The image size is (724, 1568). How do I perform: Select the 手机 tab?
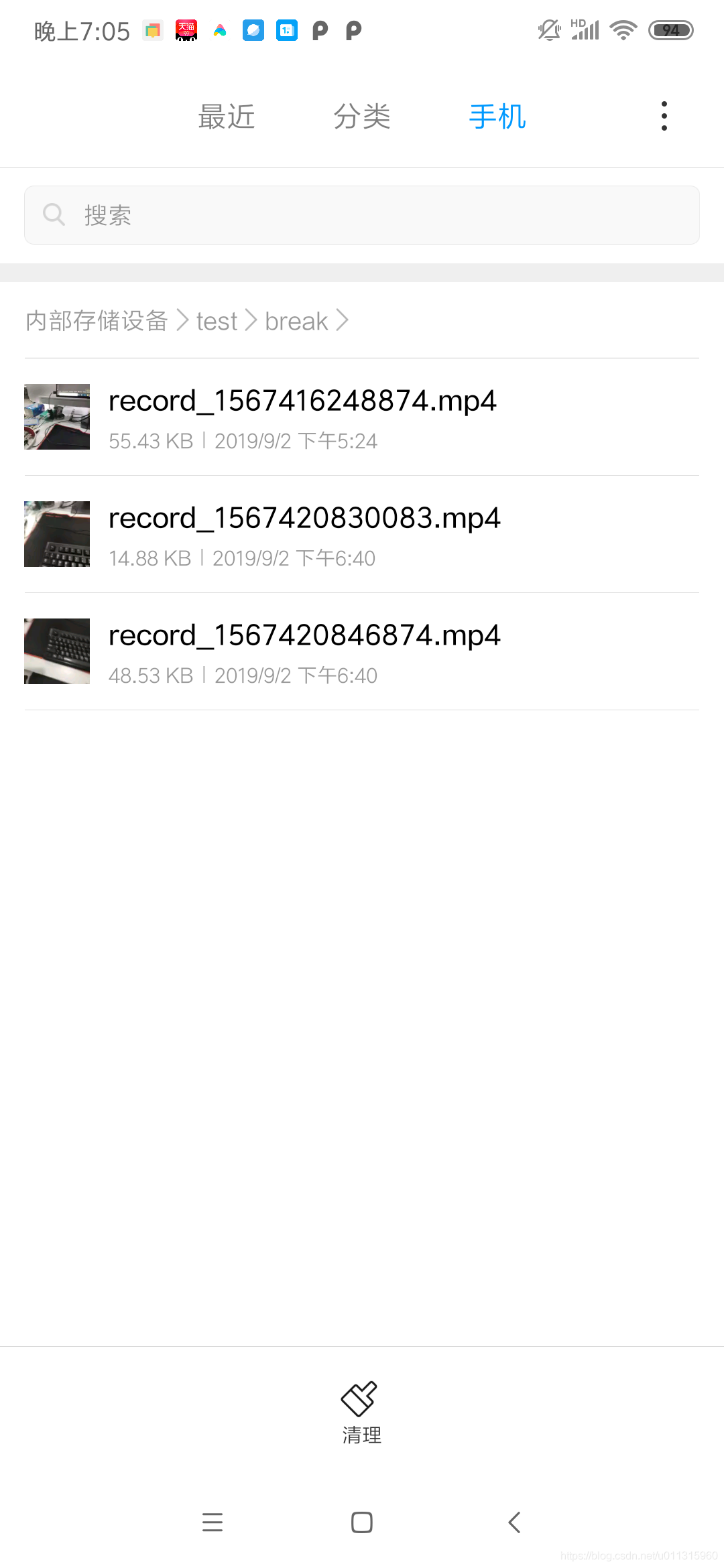coord(497,117)
